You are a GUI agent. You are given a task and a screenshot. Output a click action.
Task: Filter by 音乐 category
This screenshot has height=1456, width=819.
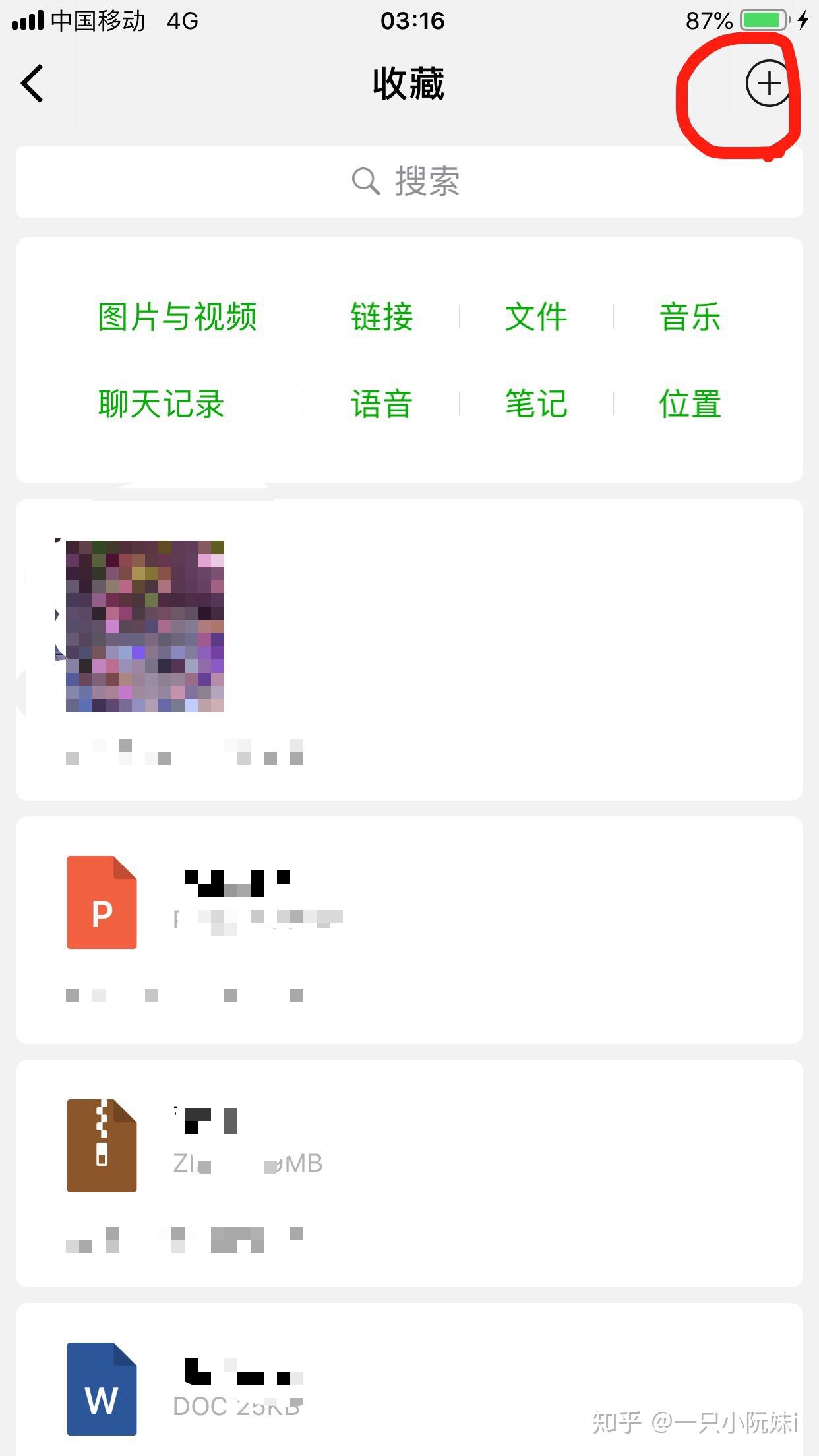point(690,317)
